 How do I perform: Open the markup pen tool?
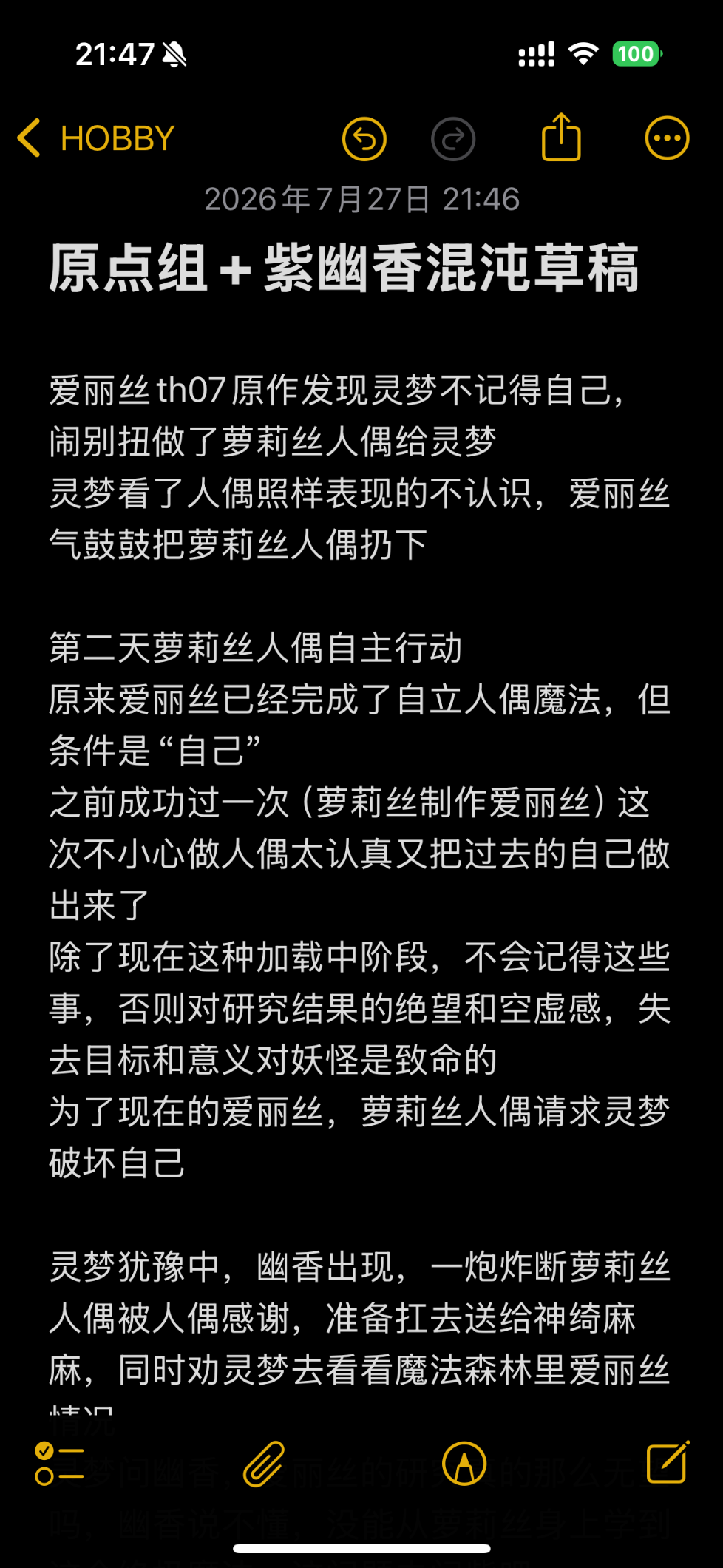464,1463
